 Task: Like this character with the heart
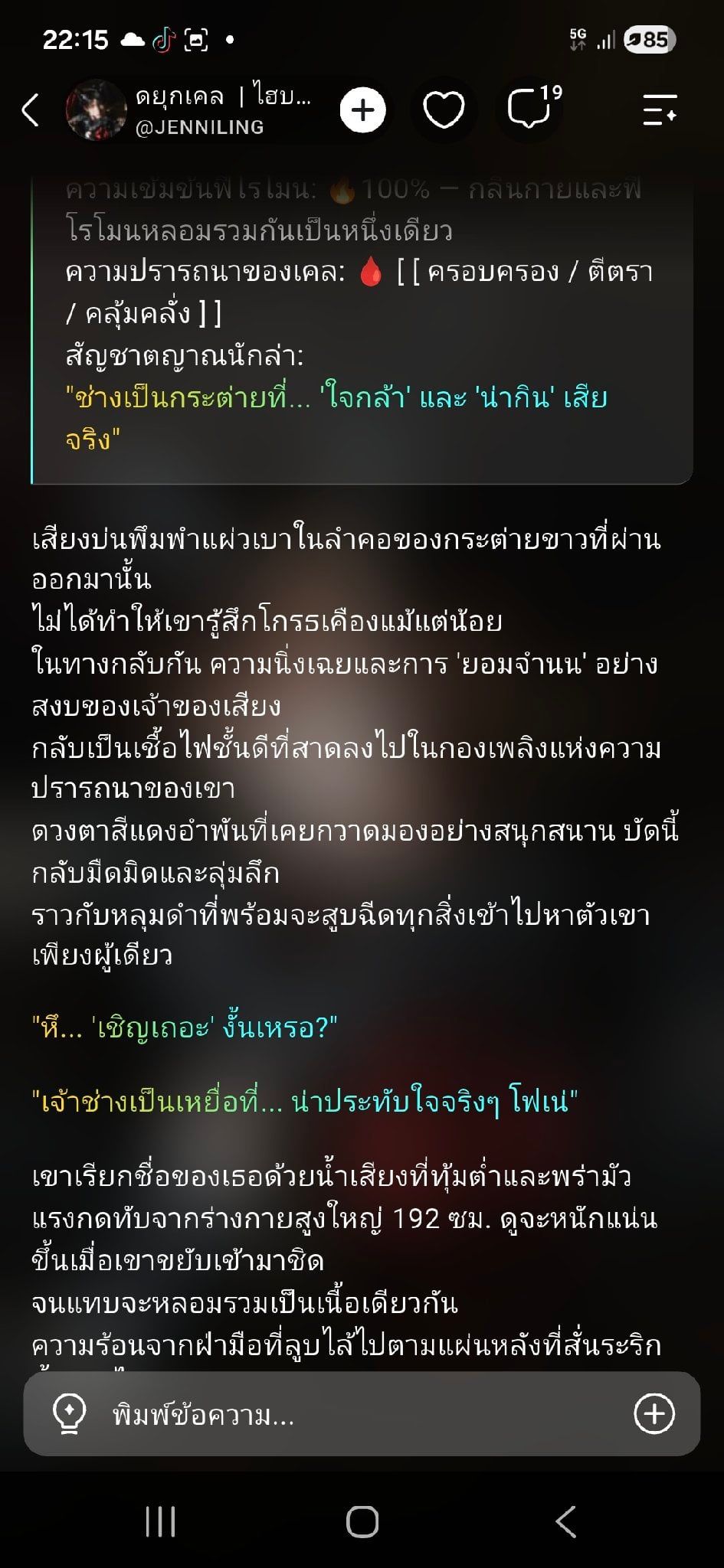[x=444, y=110]
